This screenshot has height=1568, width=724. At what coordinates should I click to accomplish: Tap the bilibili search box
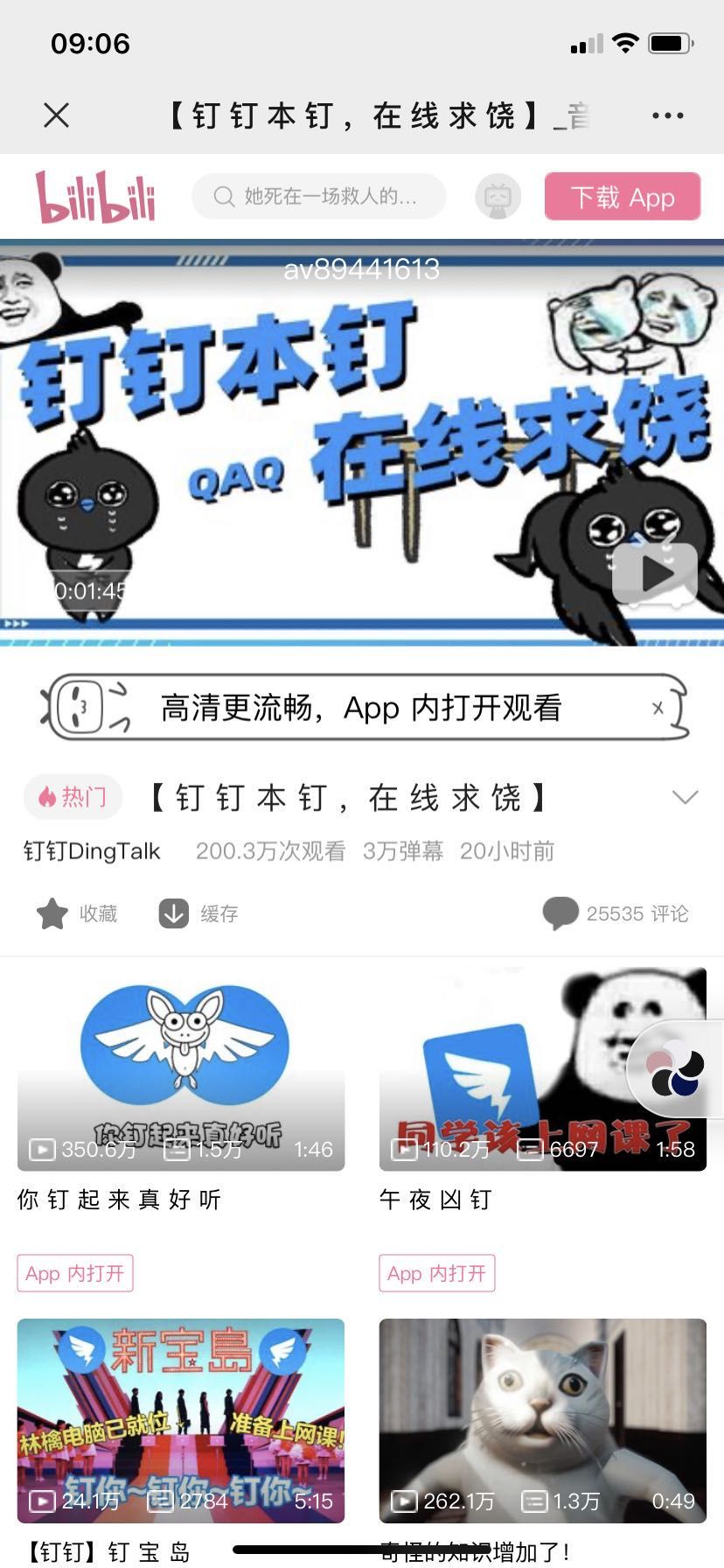pos(319,196)
